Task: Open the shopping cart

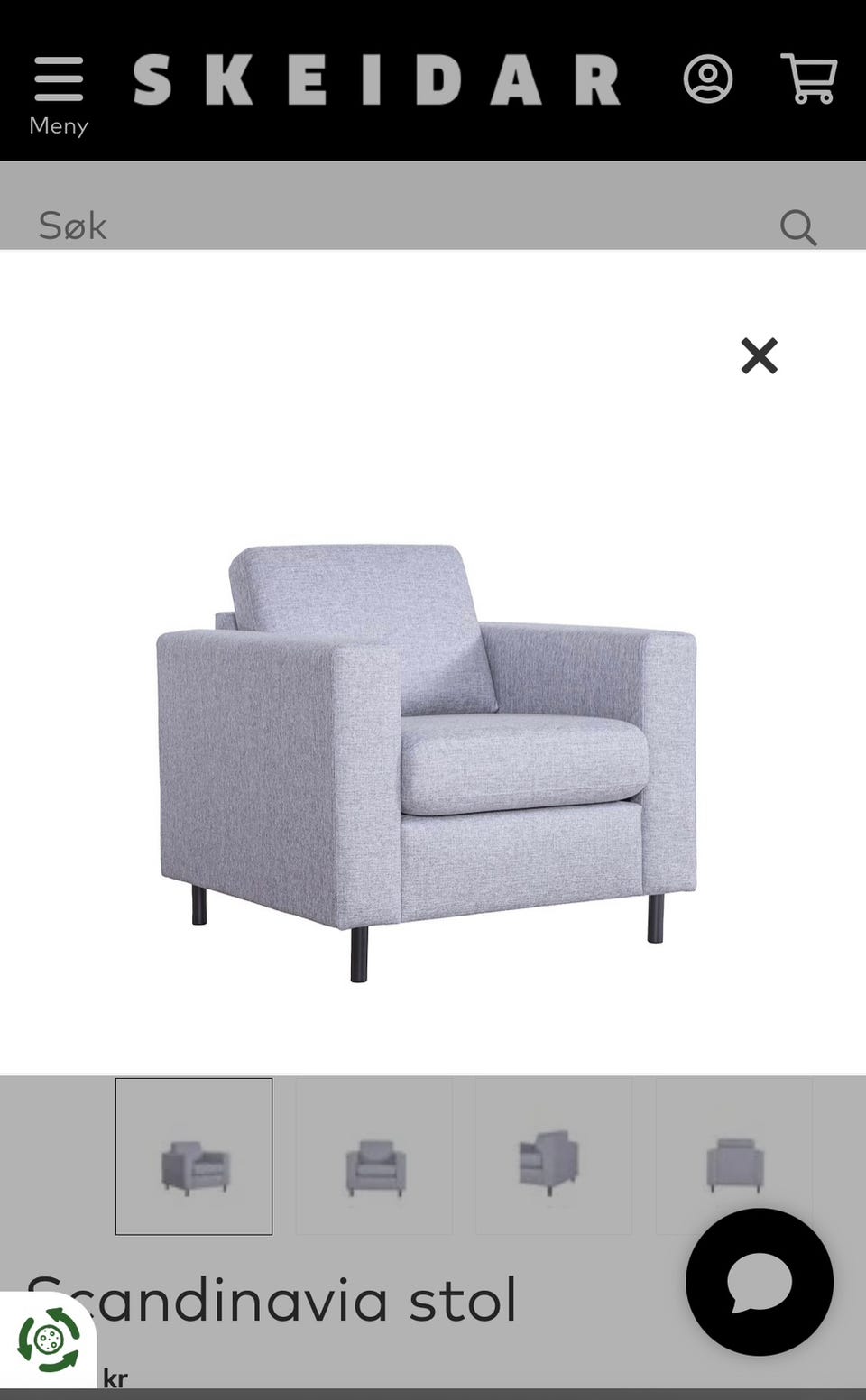Action: pyautogui.click(x=809, y=78)
